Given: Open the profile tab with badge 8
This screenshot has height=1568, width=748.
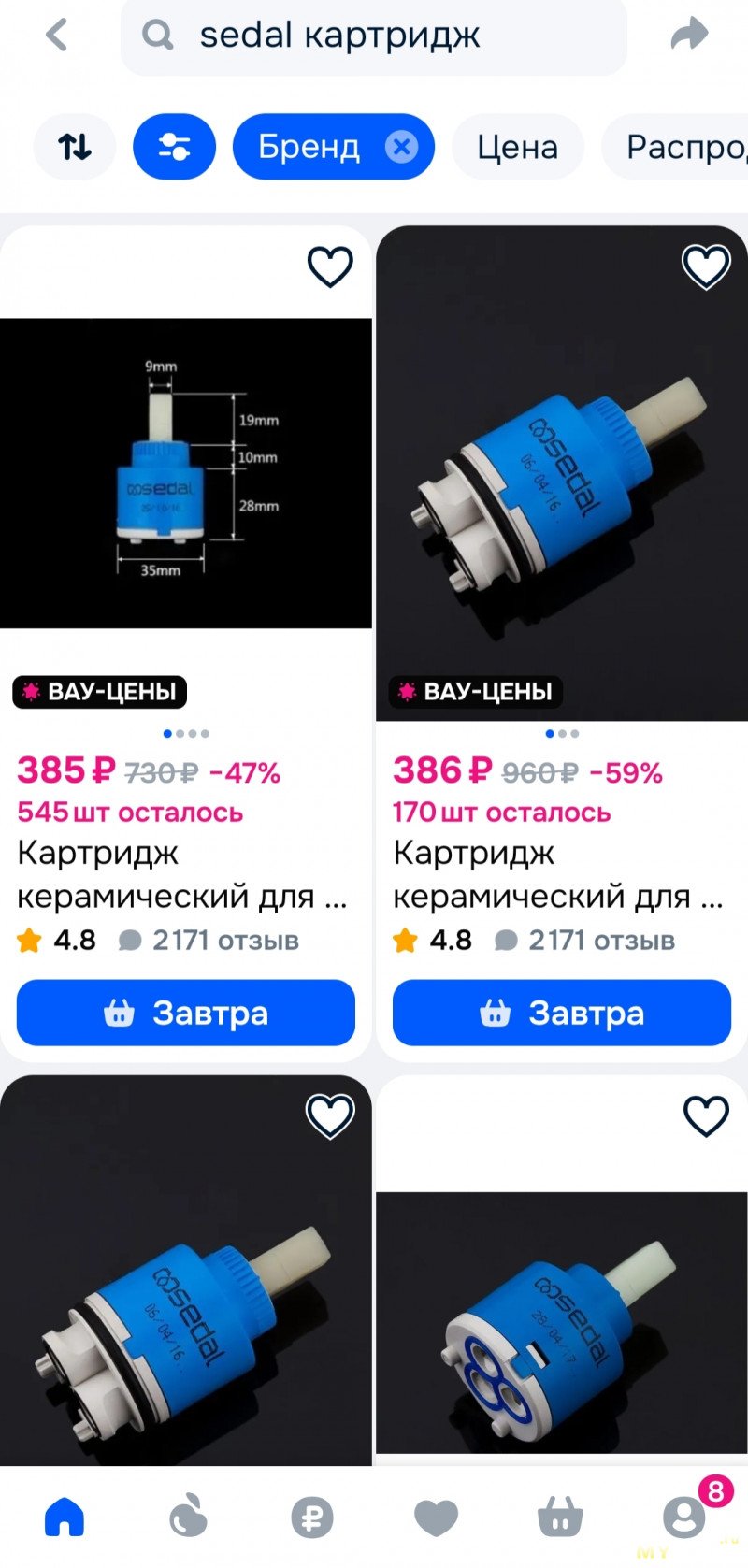Looking at the screenshot, I should [x=685, y=1515].
